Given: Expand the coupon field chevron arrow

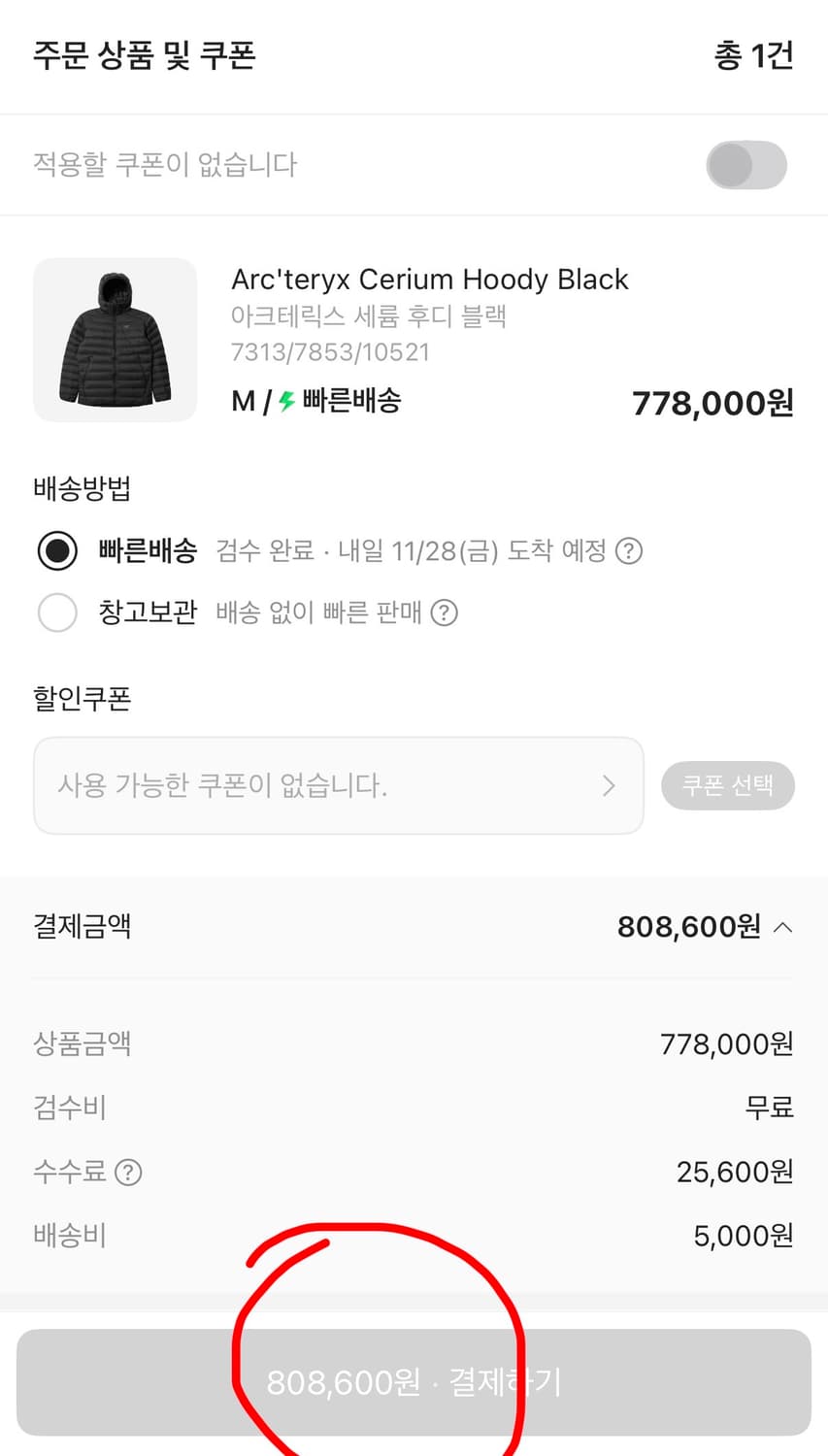Looking at the screenshot, I should pos(609,785).
